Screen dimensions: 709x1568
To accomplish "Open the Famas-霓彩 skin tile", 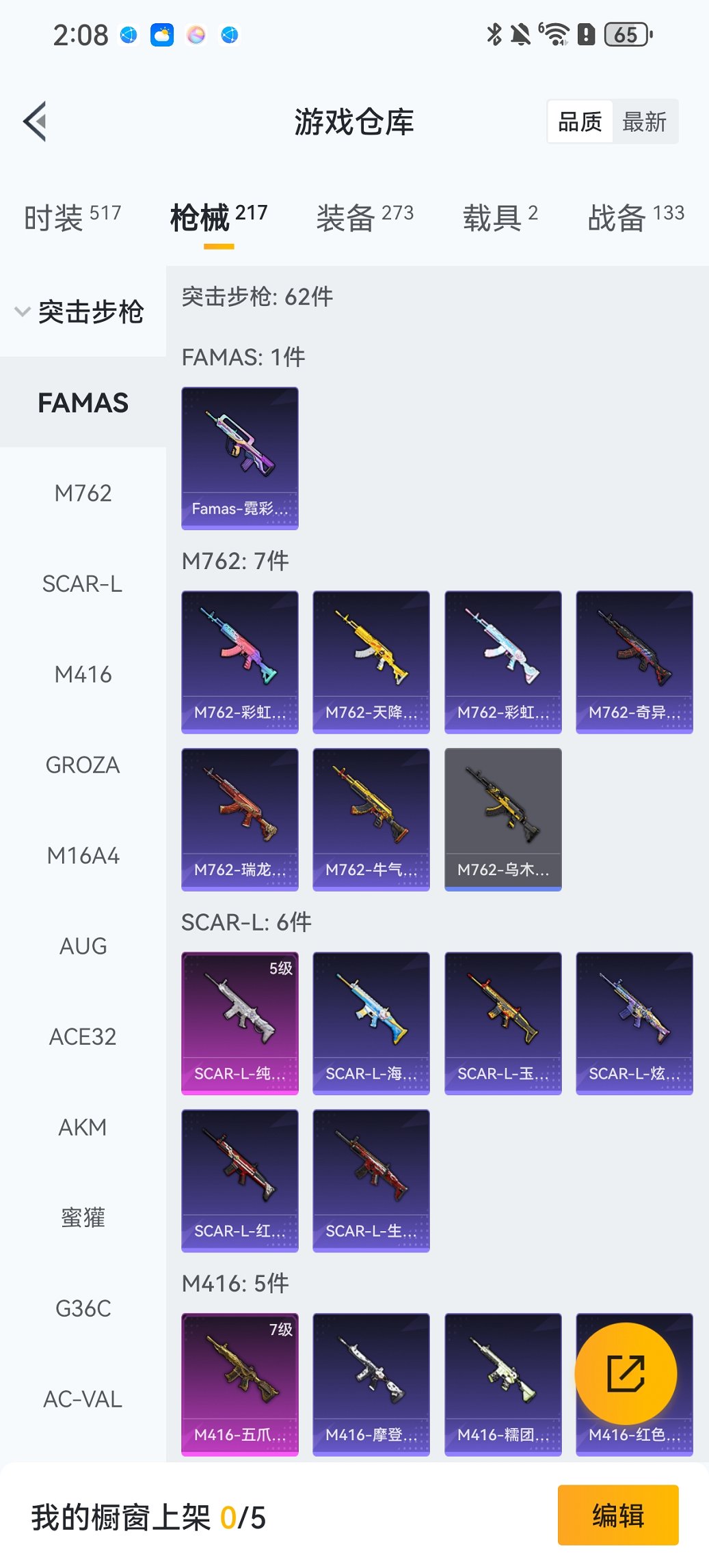I will click(x=240, y=458).
